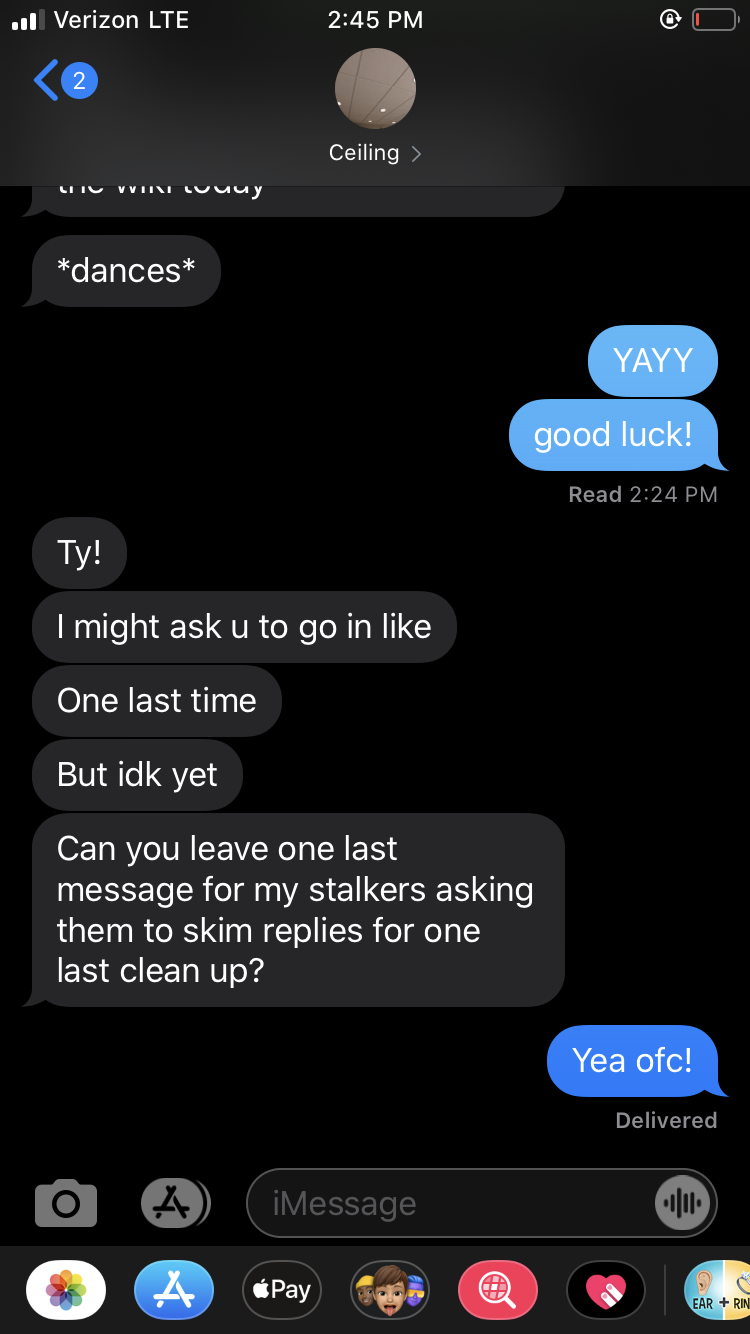Open Digital Touch heart app
Viewport: 750px width, 1334px height.
coord(606,1290)
